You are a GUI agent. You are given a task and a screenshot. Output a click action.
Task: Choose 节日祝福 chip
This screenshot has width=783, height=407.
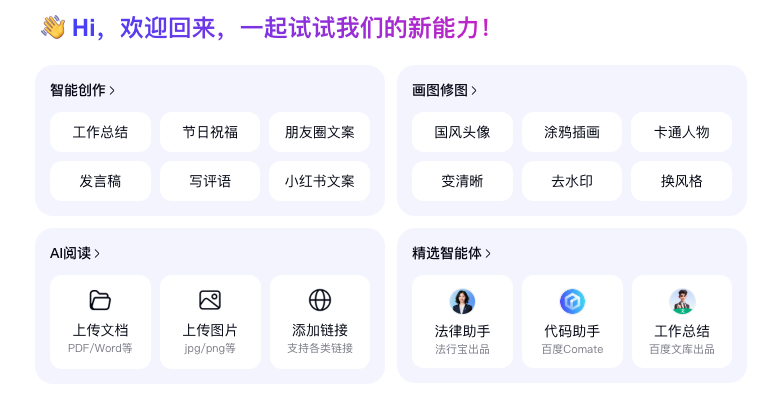coord(210,132)
